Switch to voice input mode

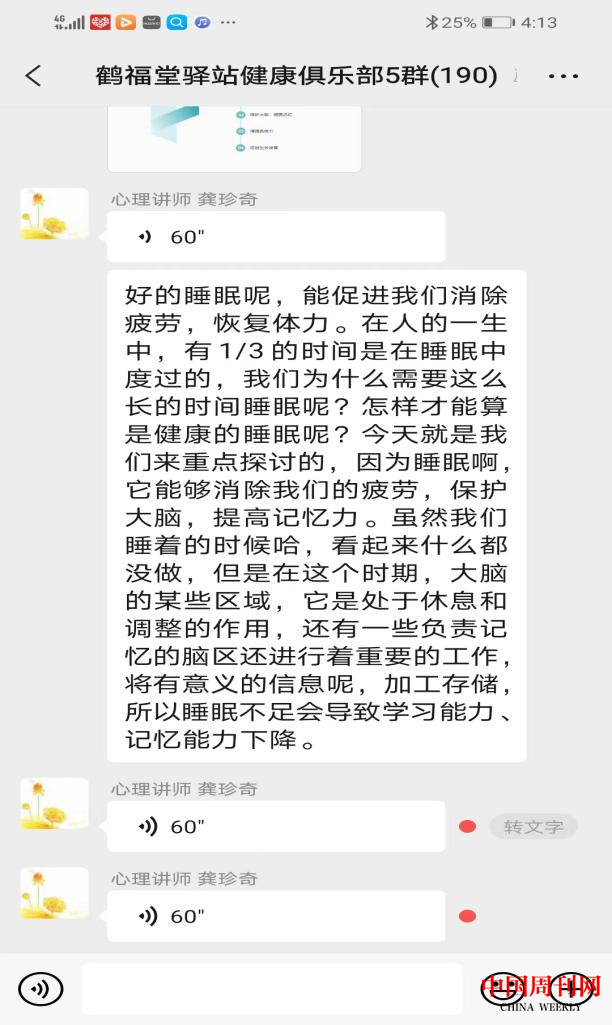click(x=40, y=989)
